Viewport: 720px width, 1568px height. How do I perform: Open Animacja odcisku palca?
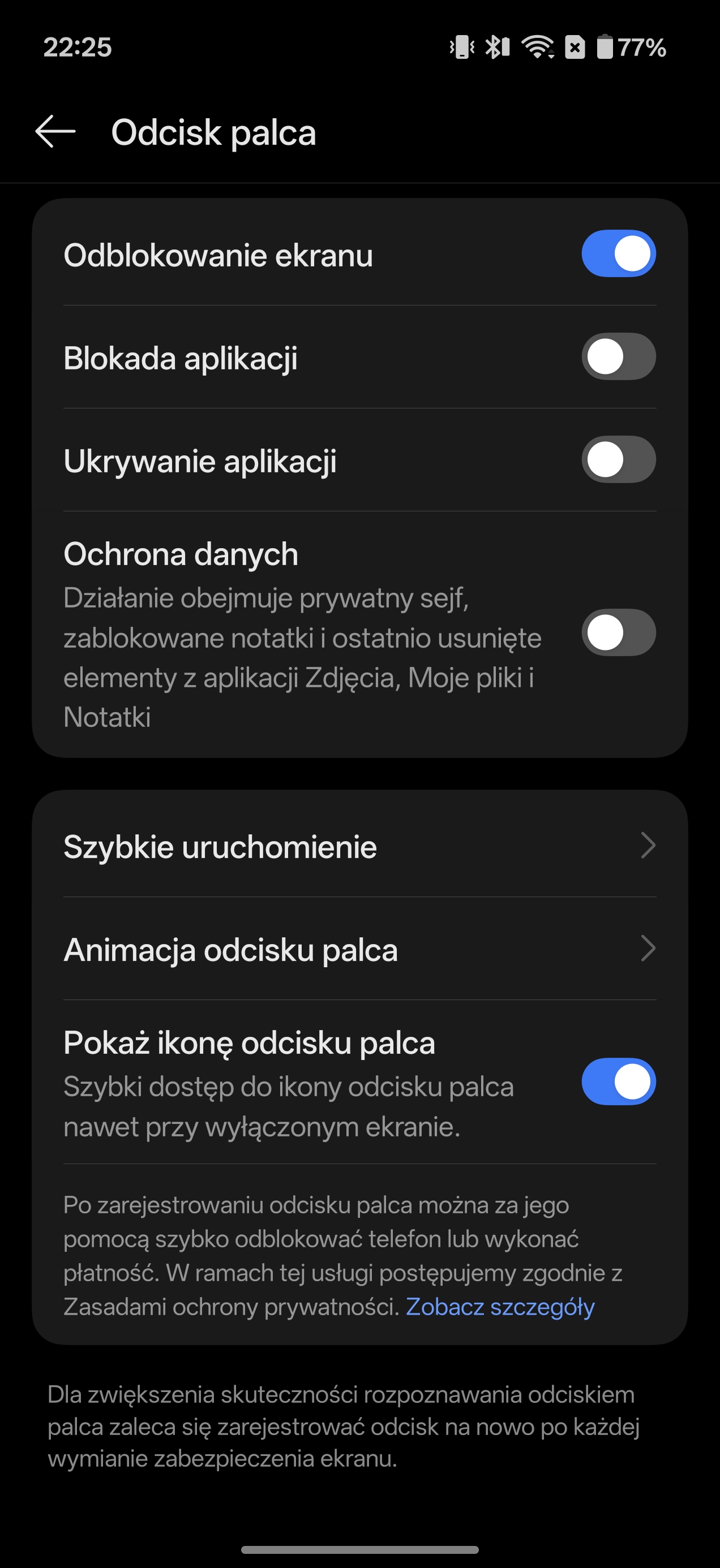tap(359, 949)
